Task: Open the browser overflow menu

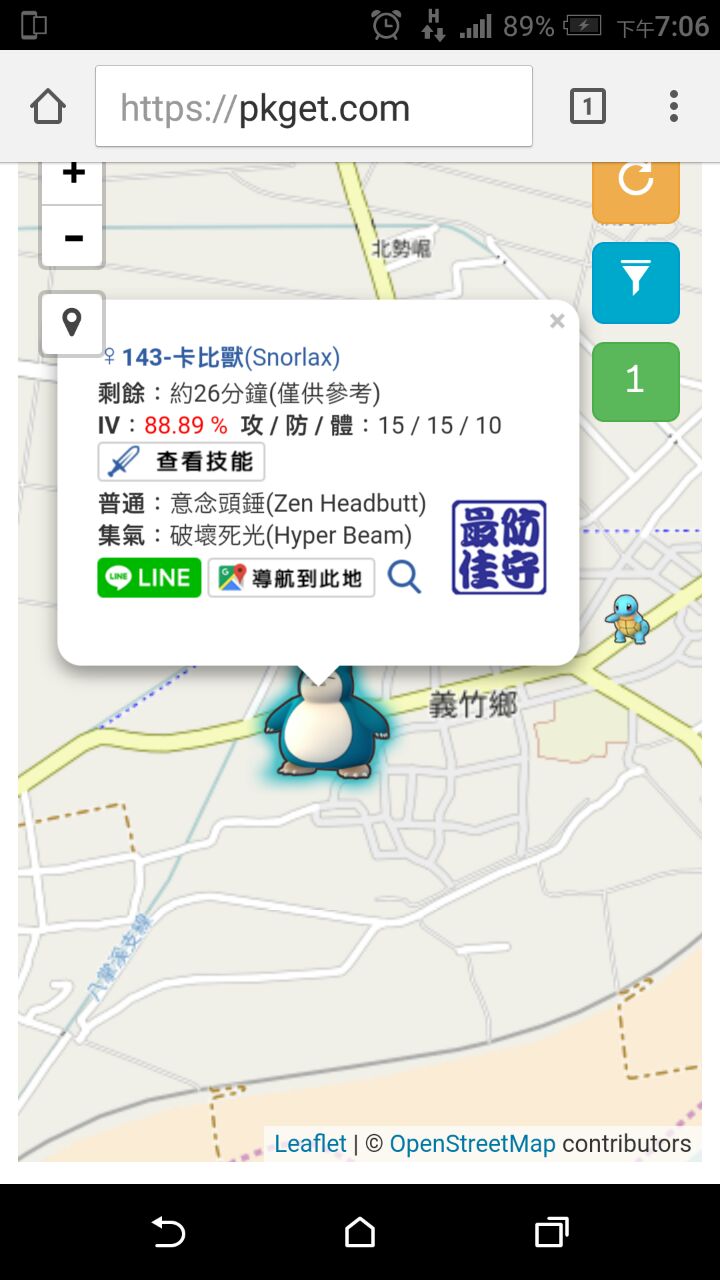Action: pyautogui.click(x=674, y=106)
